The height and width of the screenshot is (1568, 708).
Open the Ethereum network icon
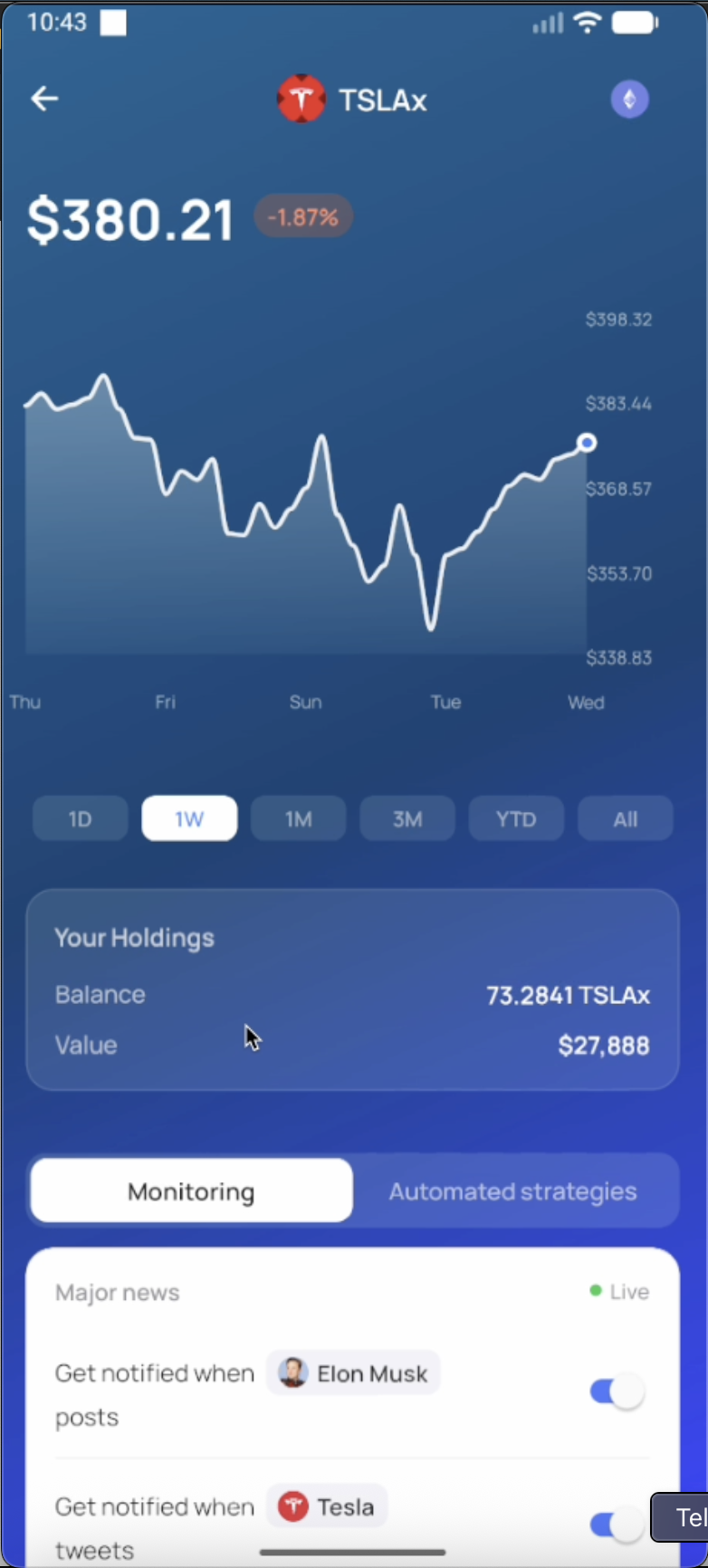[629, 99]
